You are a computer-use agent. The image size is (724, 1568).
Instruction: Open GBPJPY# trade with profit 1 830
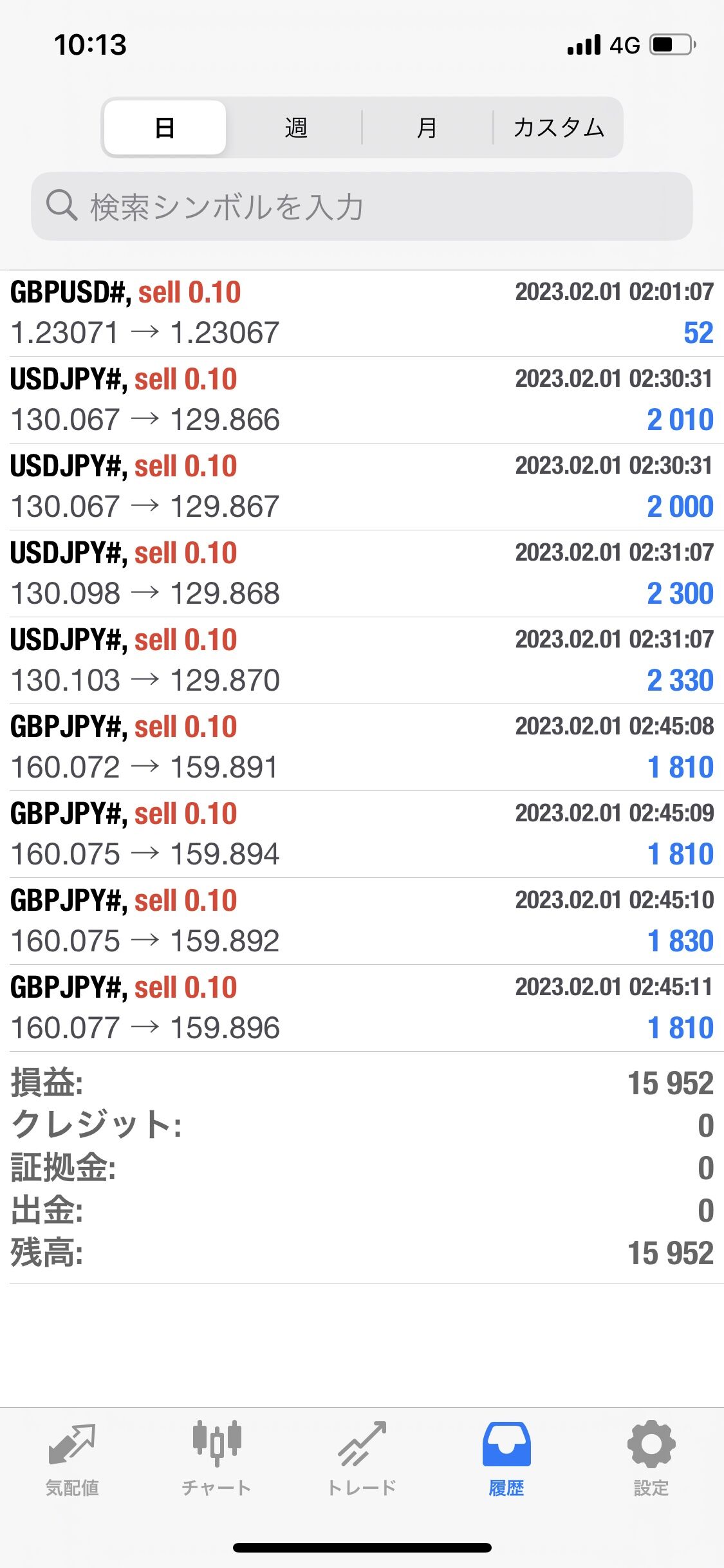coord(362,921)
